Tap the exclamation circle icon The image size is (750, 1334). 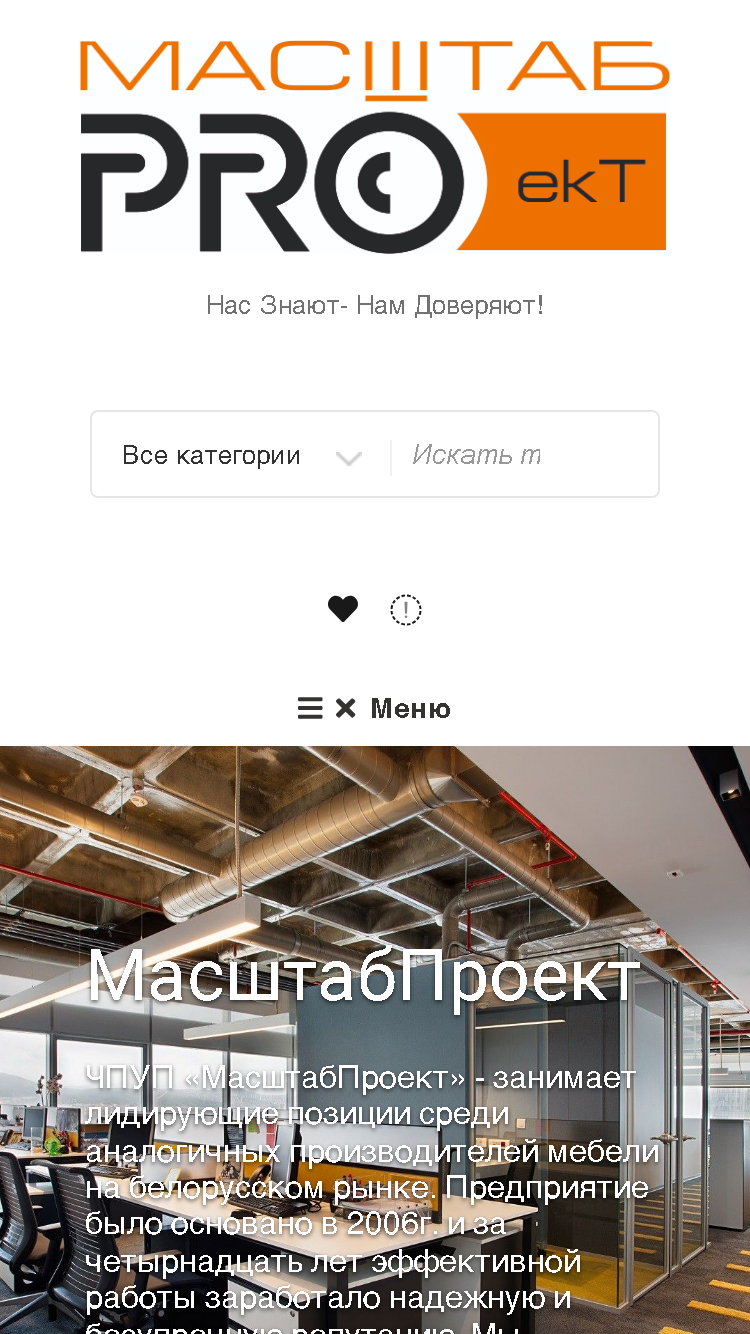pyautogui.click(x=406, y=609)
